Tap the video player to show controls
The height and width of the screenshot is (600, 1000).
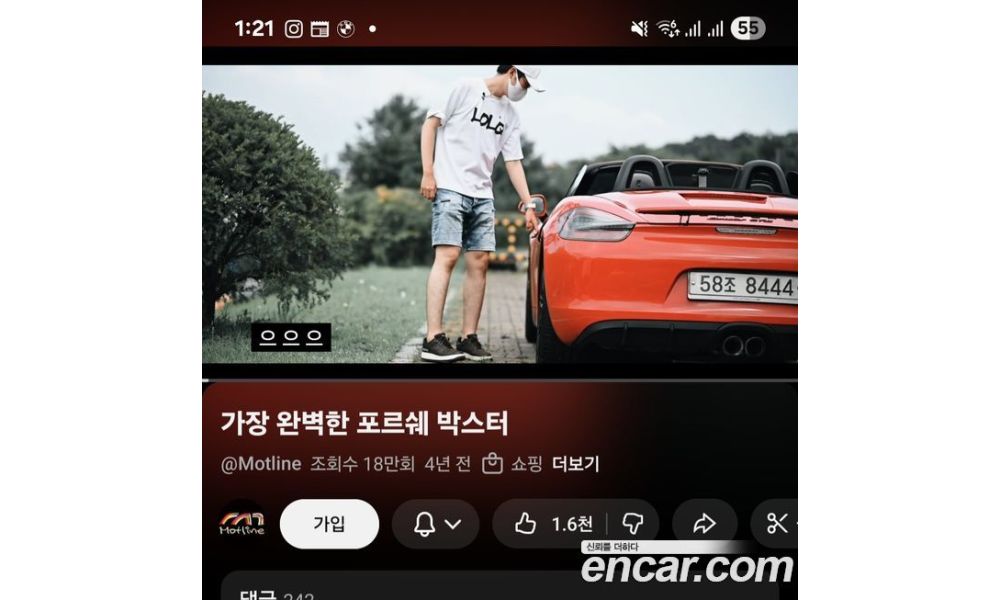(500, 213)
